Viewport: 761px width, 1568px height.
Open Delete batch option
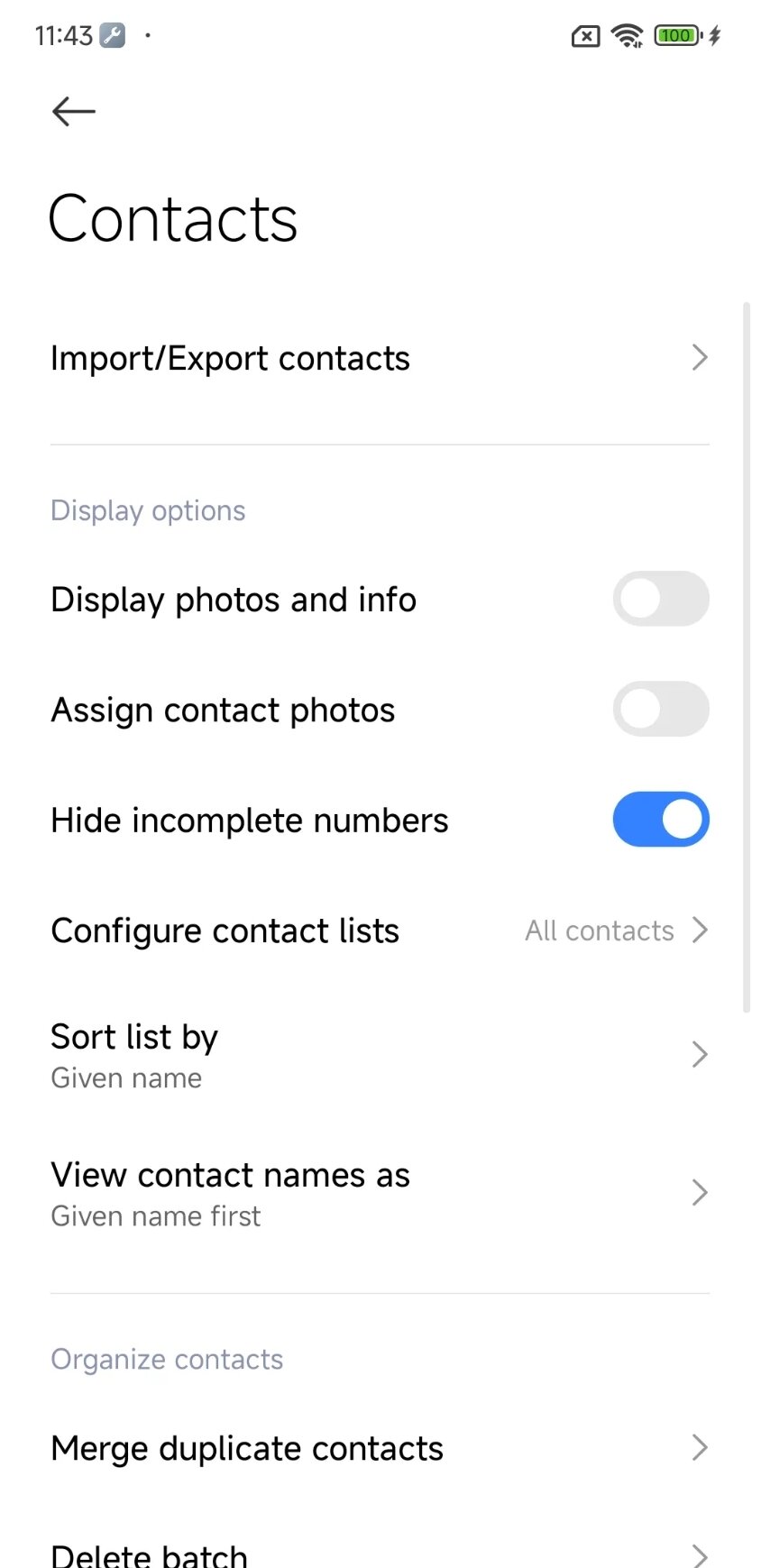[380, 1549]
